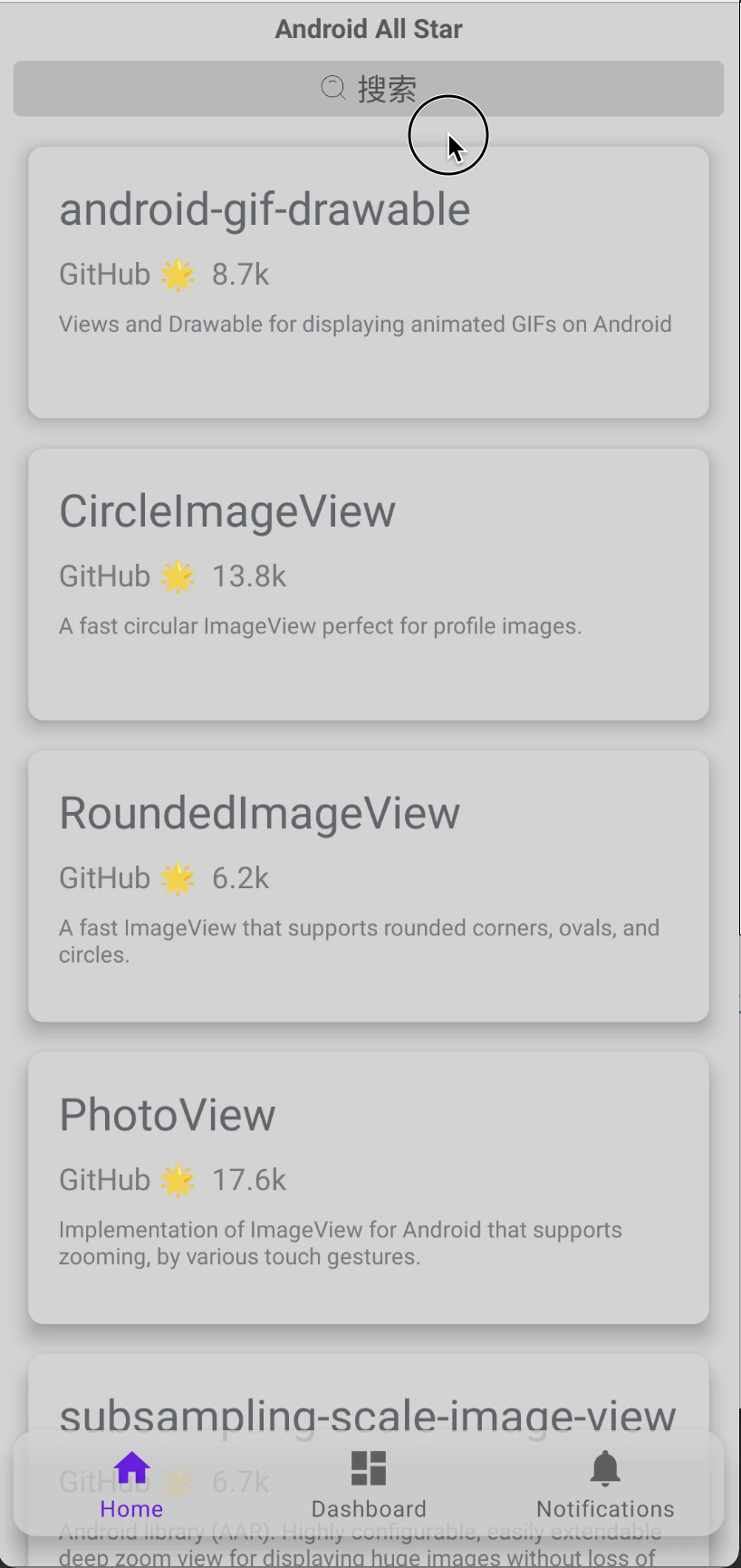Viewport: 741px width, 1568px height.
Task: Open the CircleImageView card
Action: coord(368,584)
